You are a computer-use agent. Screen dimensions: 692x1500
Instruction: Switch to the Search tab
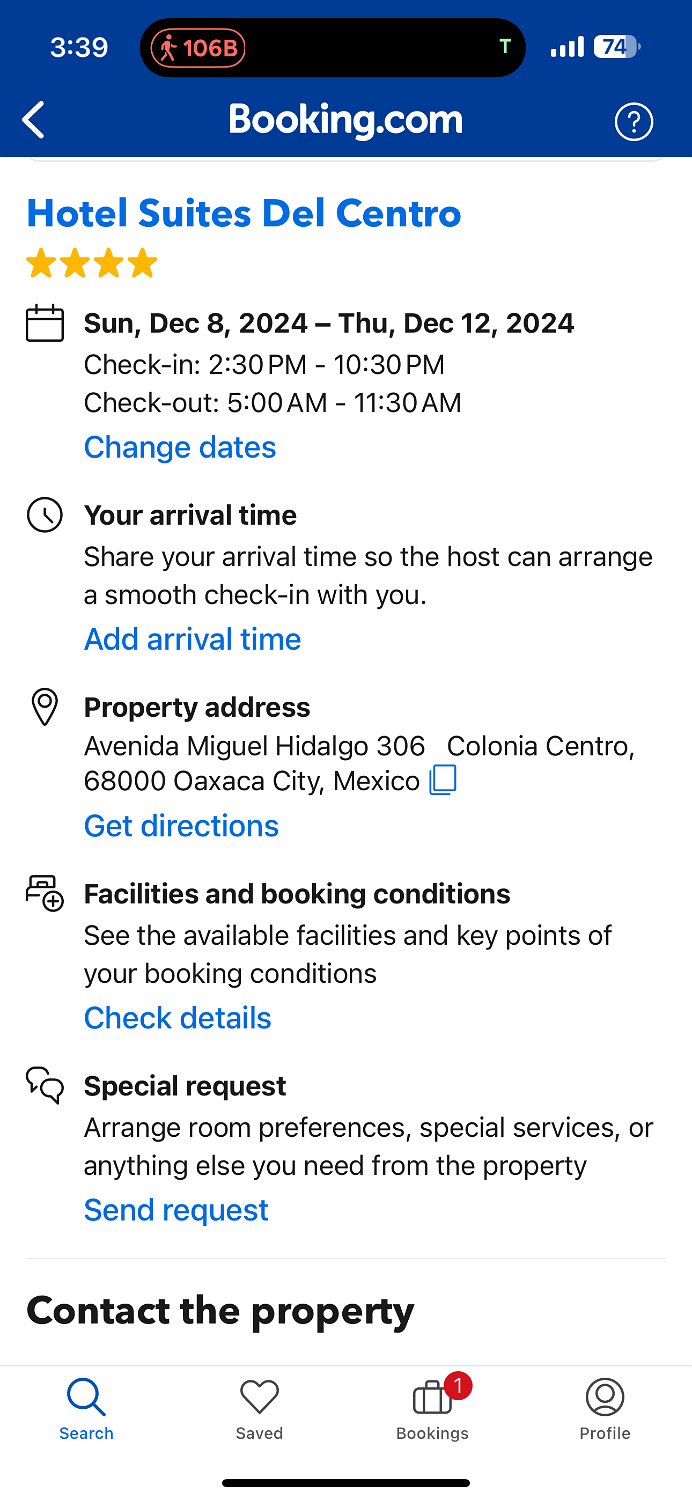click(x=86, y=1409)
